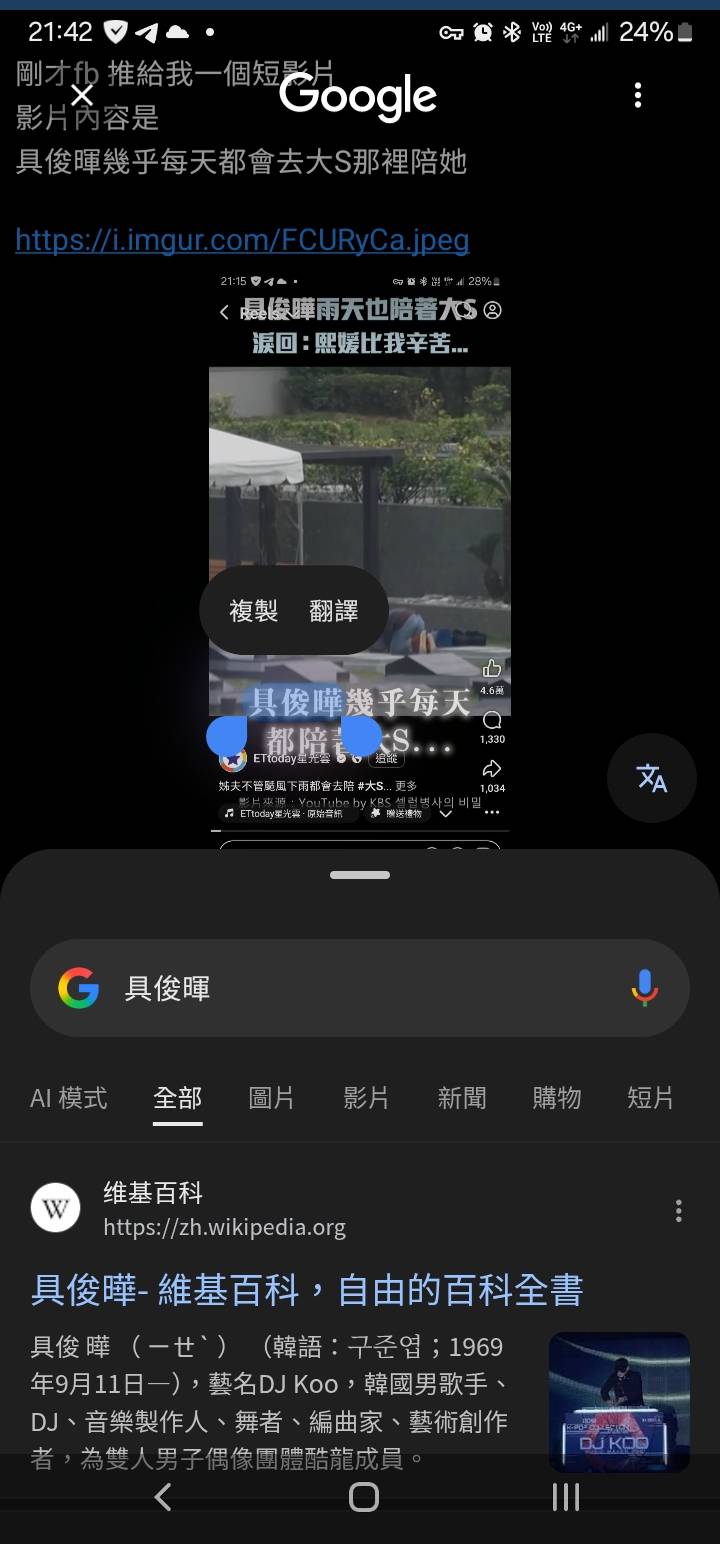720x1544 pixels.
Task: Tap 翻譯 to translate selected text
Action: tap(334, 611)
